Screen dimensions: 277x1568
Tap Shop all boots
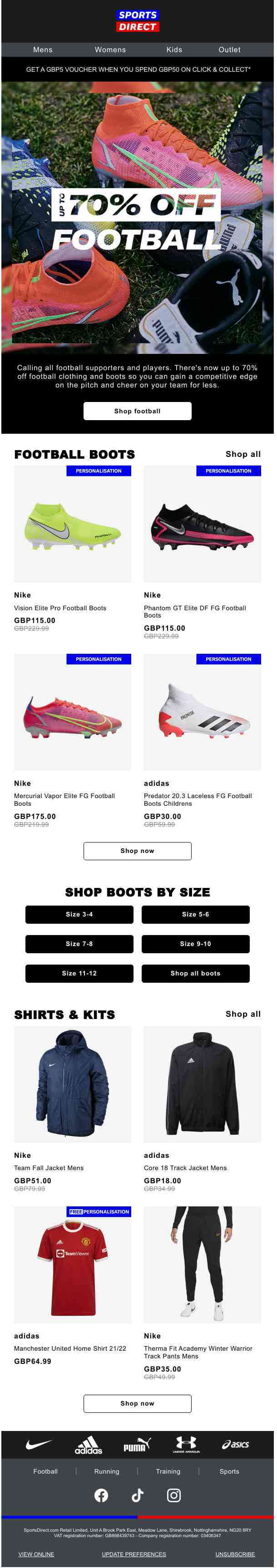pos(195,973)
